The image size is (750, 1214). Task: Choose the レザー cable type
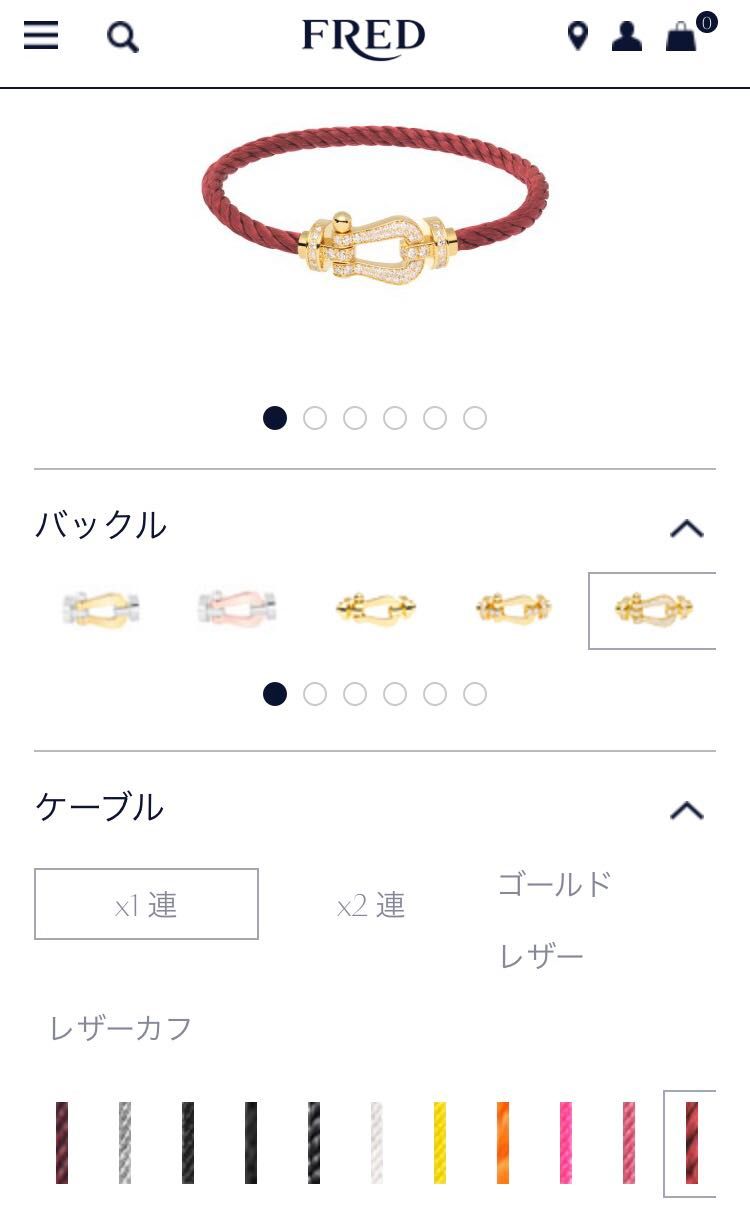(x=541, y=957)
